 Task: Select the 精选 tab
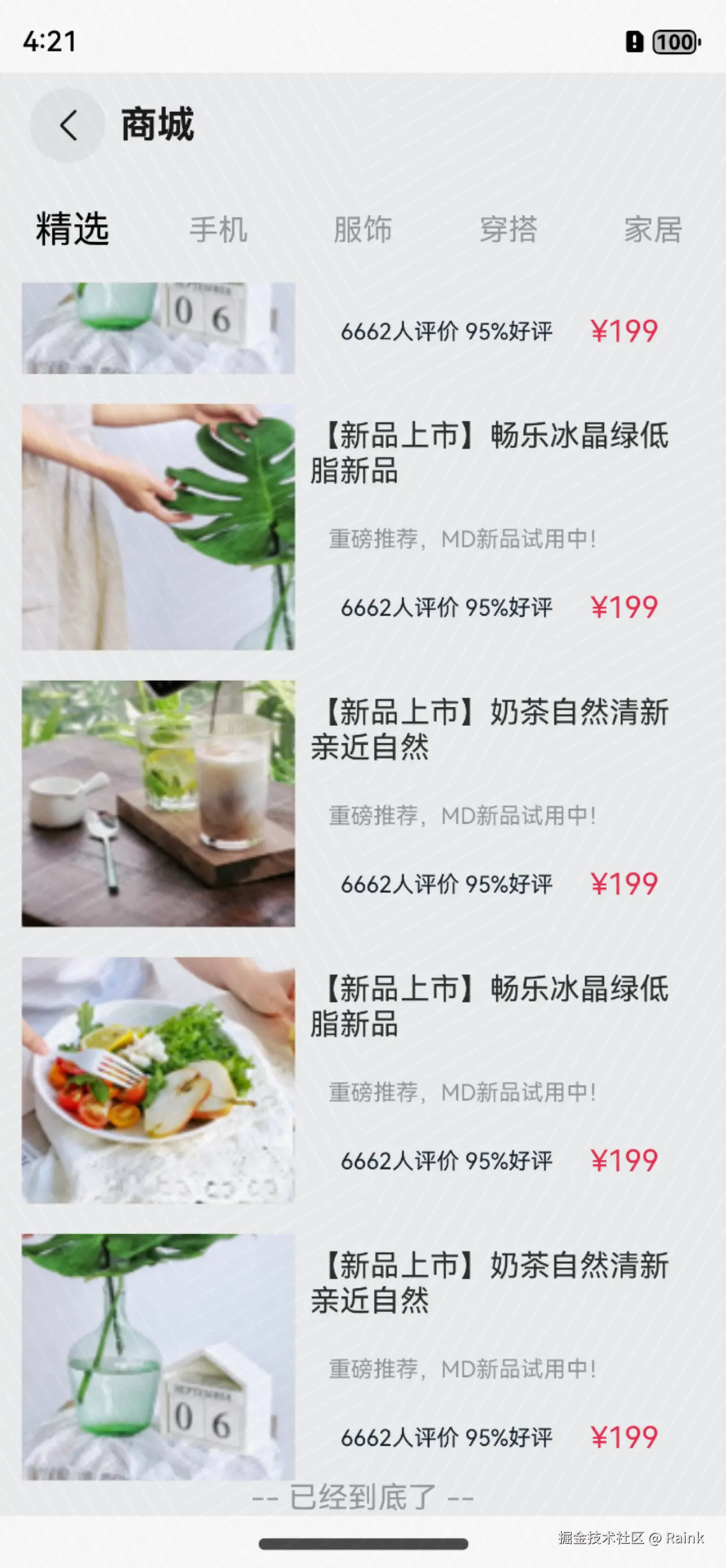[x=73, y=229]
